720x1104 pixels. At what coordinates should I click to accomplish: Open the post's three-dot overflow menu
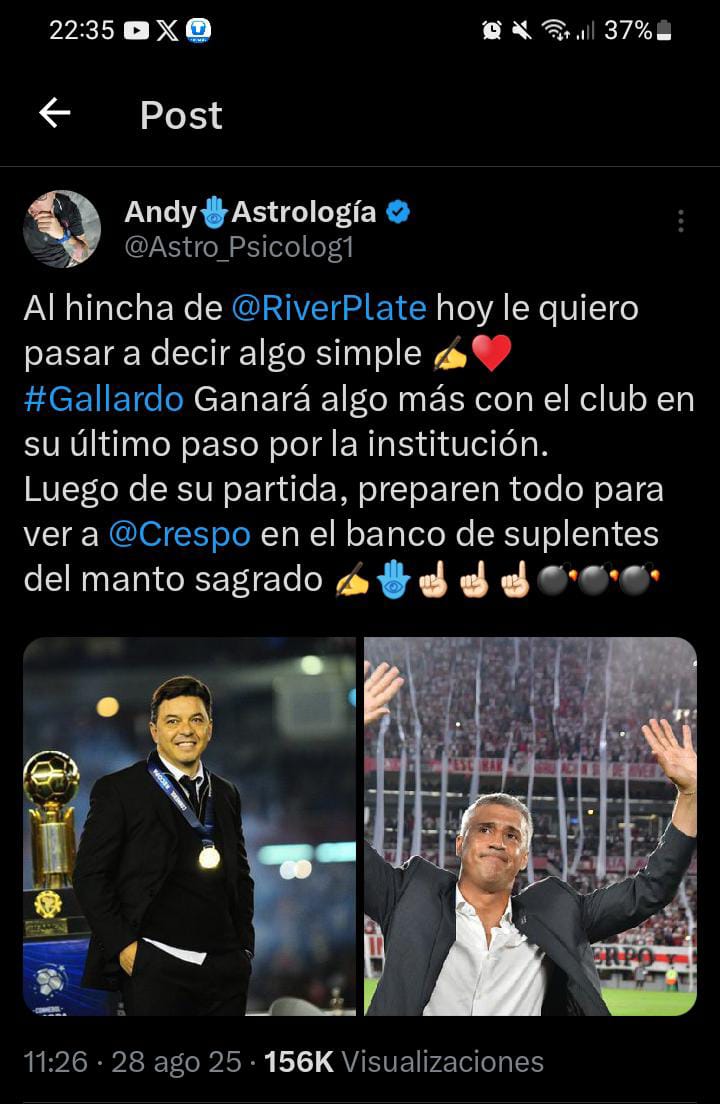coord(681,221)
